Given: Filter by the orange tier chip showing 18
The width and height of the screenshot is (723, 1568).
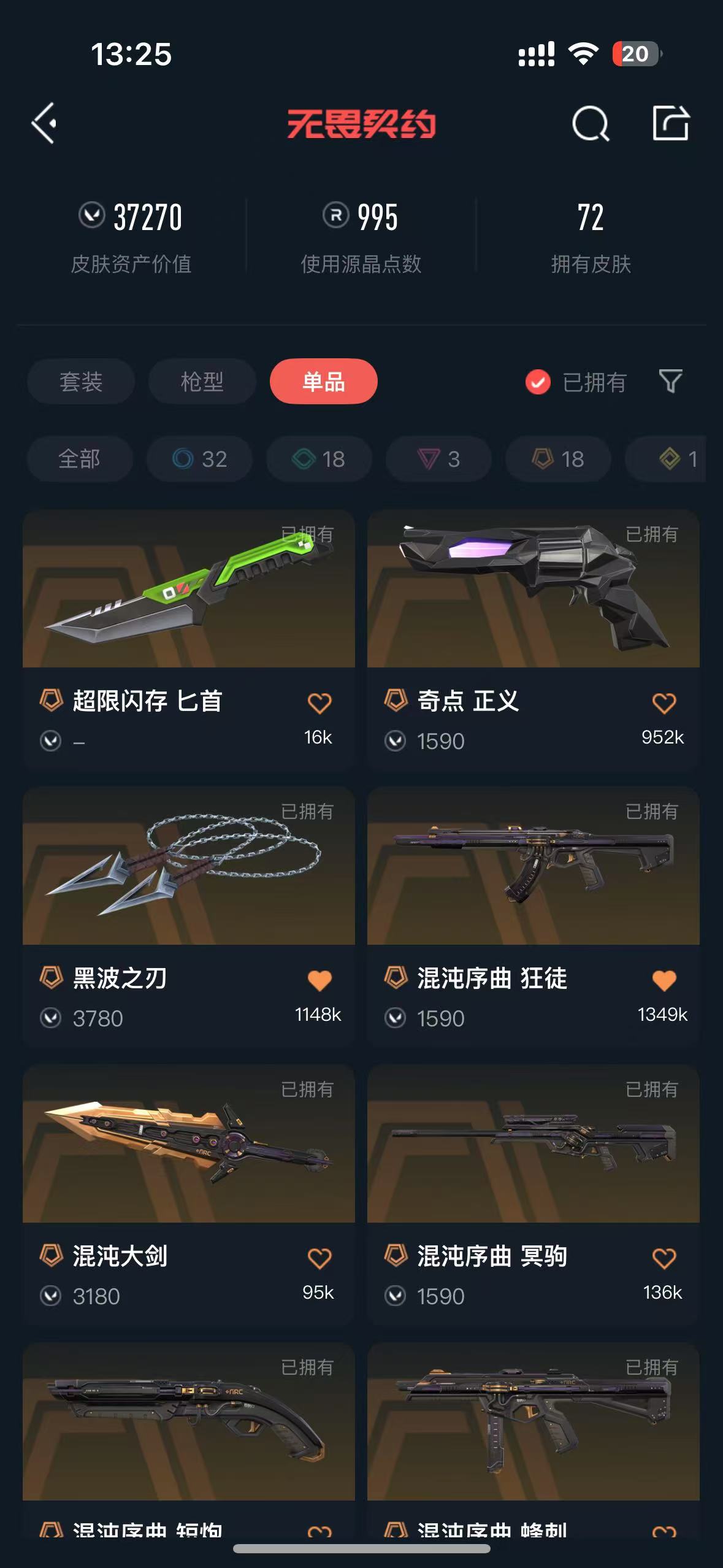Looking at the screenshot, I should [558, 459].
